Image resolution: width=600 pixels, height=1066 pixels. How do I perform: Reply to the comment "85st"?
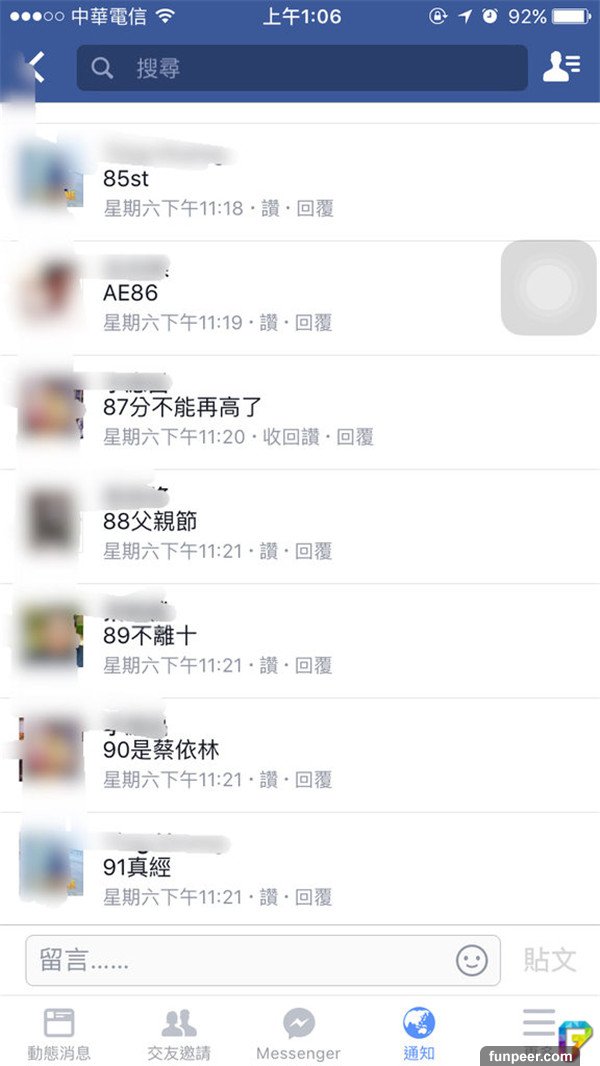pyautogui.click(x=314, y=209)
